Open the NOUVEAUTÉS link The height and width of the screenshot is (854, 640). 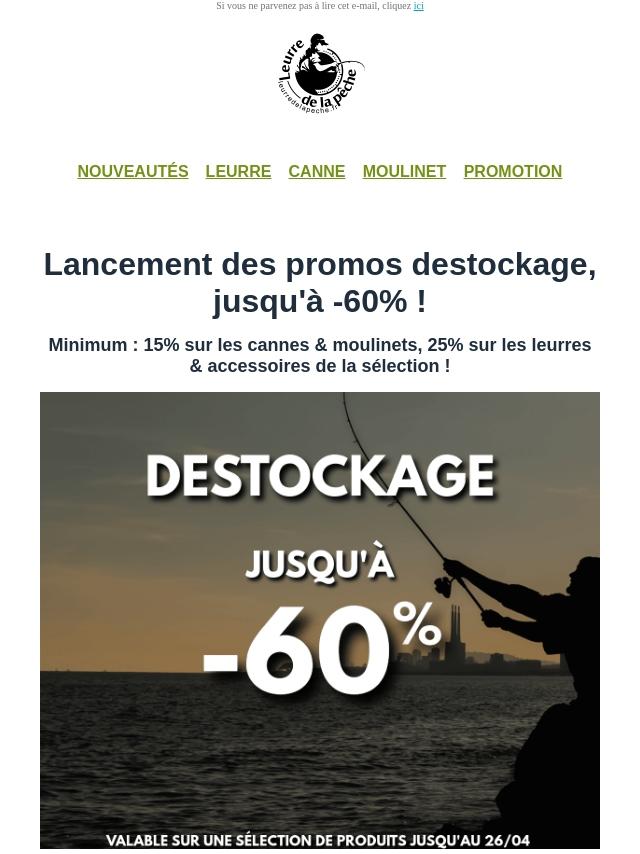click(x=133, y=172)
